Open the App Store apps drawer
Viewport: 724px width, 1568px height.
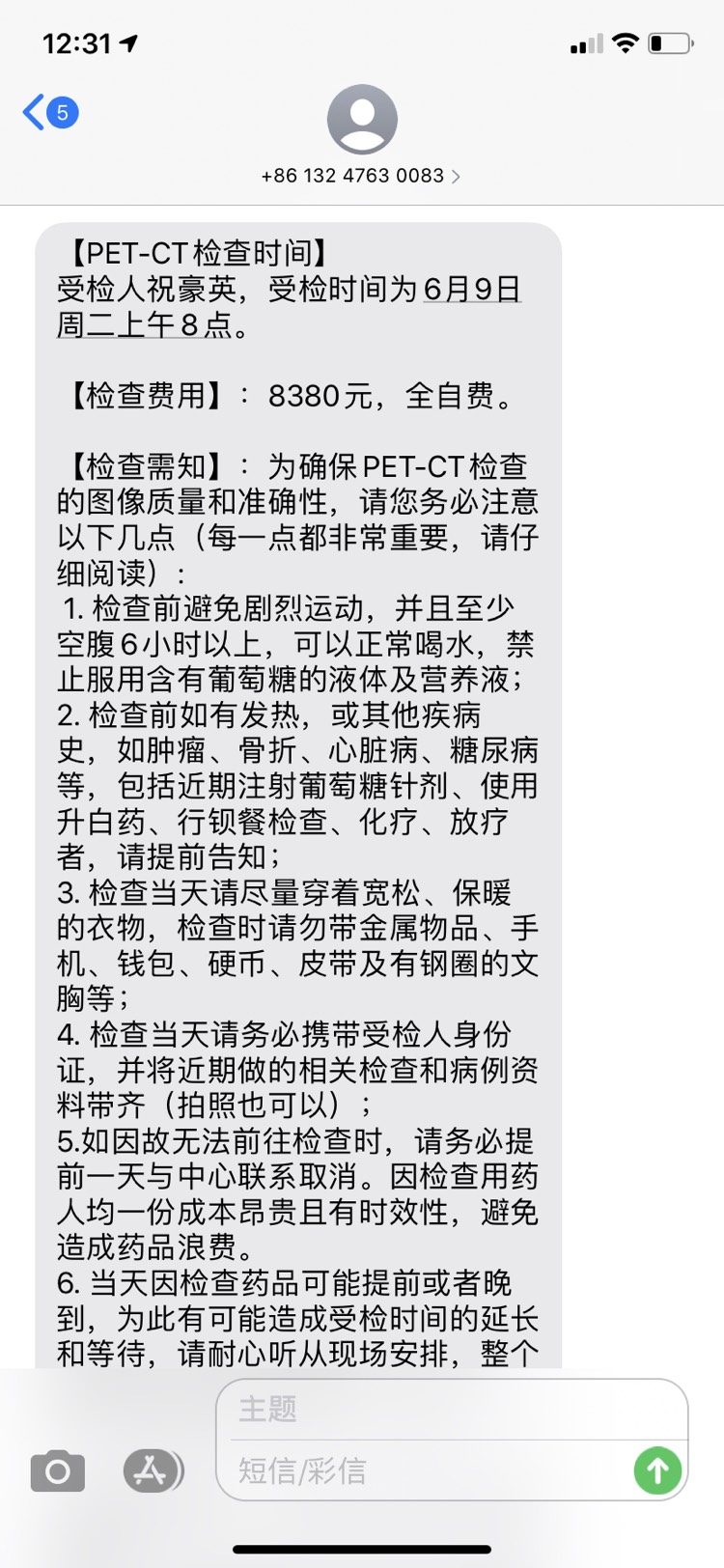click(152, 1470)
